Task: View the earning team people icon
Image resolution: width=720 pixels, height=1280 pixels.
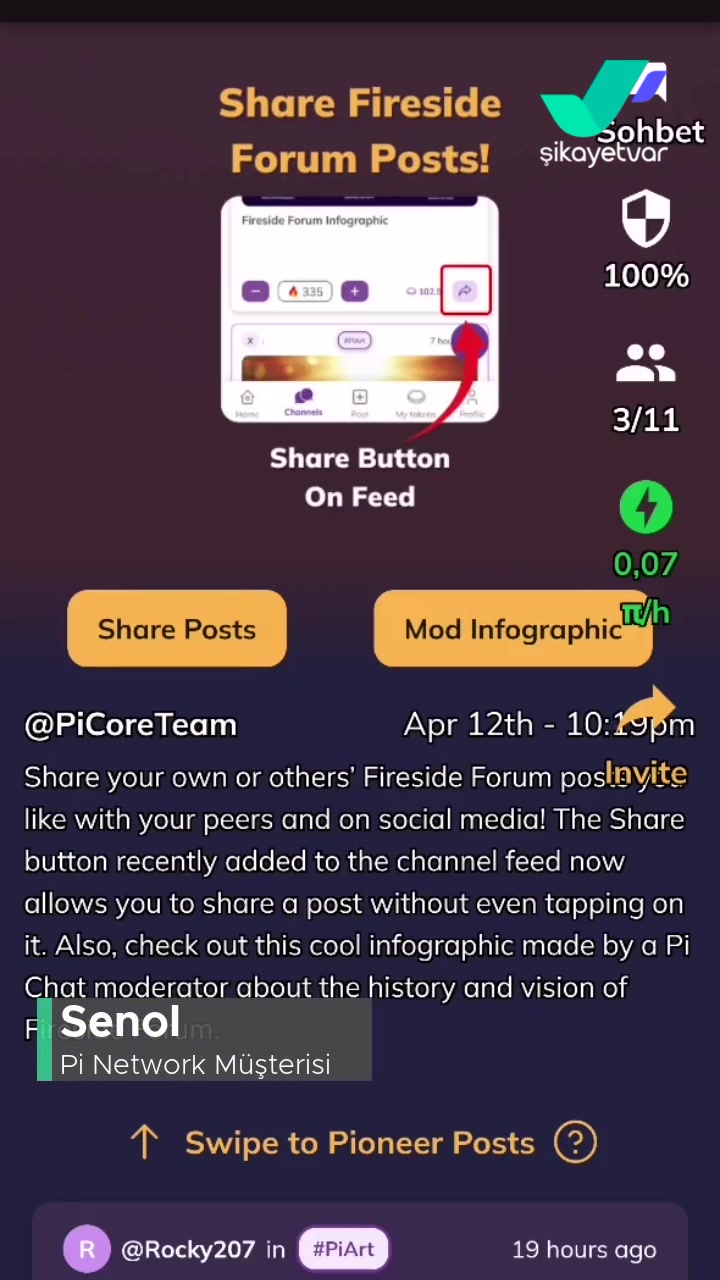Action: (646, 364)
